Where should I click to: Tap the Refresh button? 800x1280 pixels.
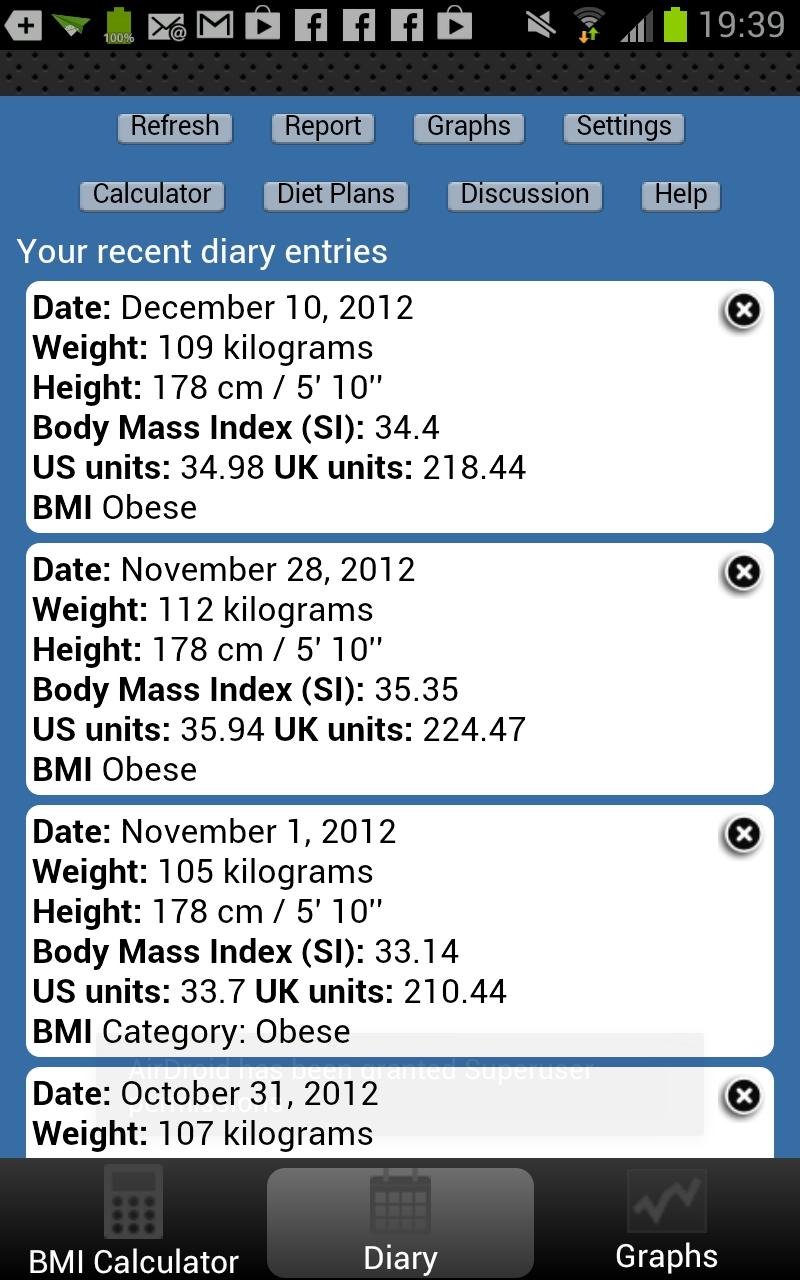(x=175, y=127)
